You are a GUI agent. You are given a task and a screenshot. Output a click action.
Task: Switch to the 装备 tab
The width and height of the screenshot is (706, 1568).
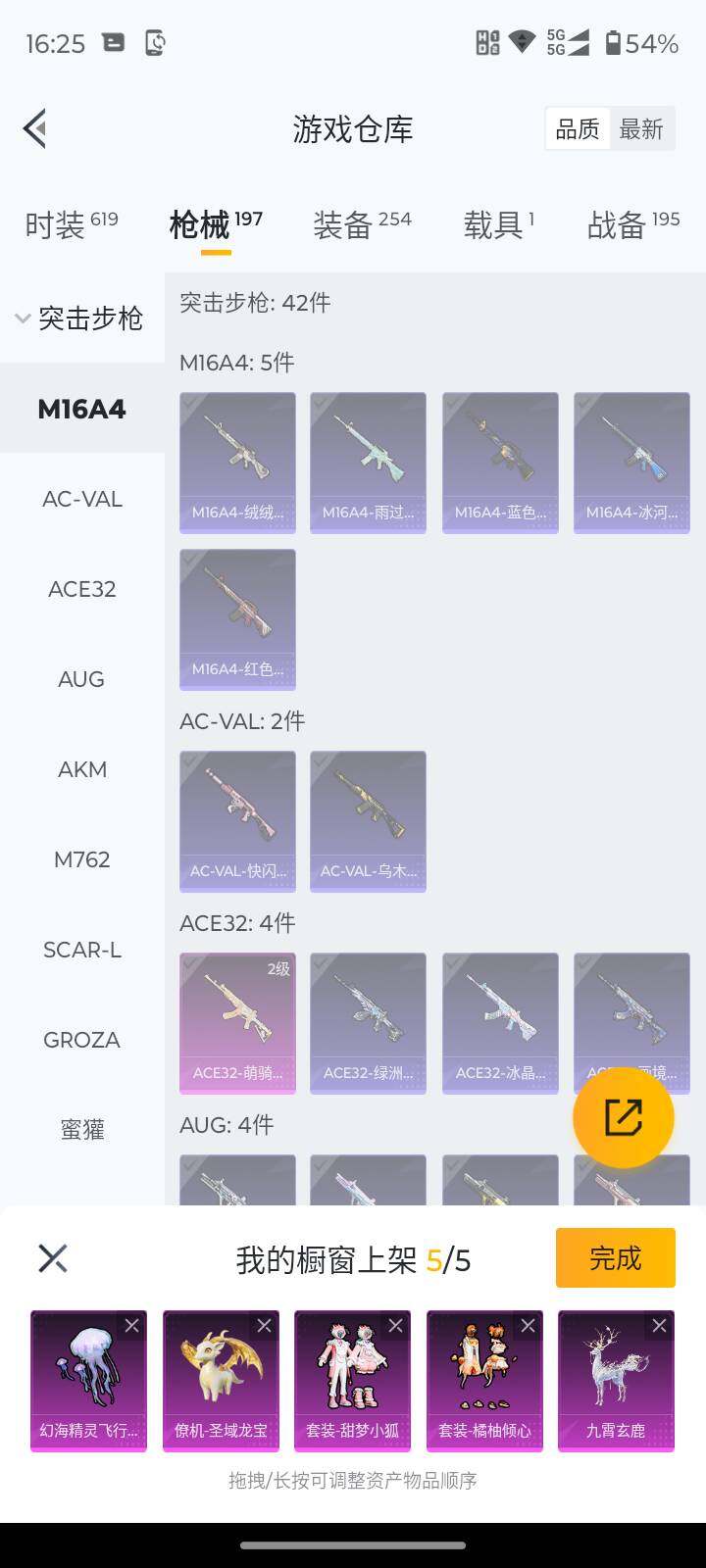pos(362,224)
